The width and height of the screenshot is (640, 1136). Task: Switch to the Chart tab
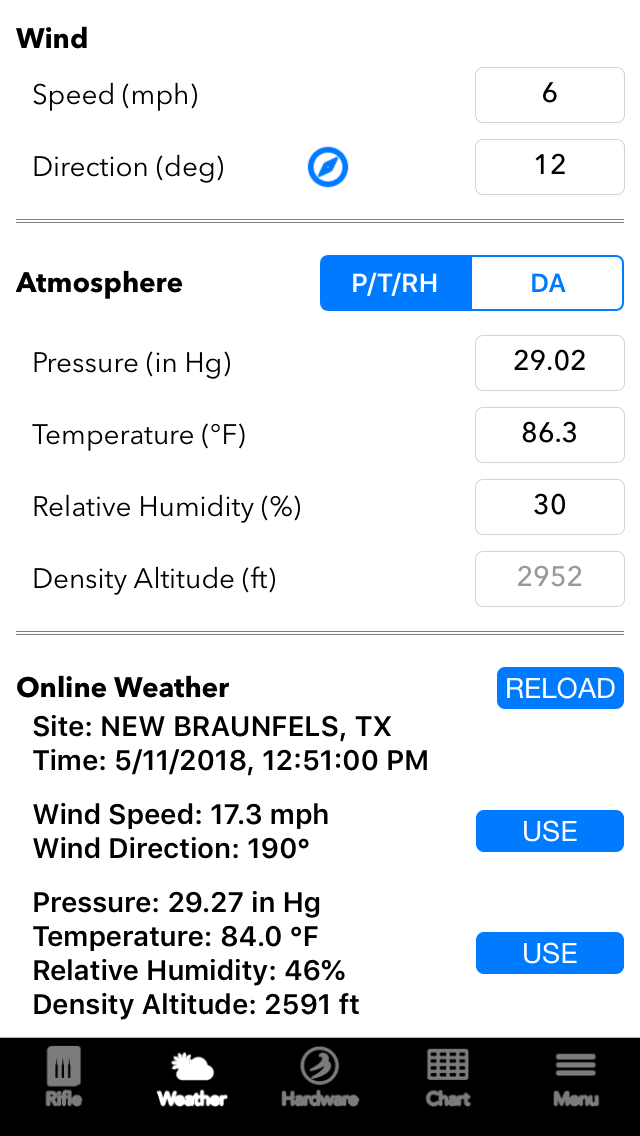click(x=448, y=1077)
